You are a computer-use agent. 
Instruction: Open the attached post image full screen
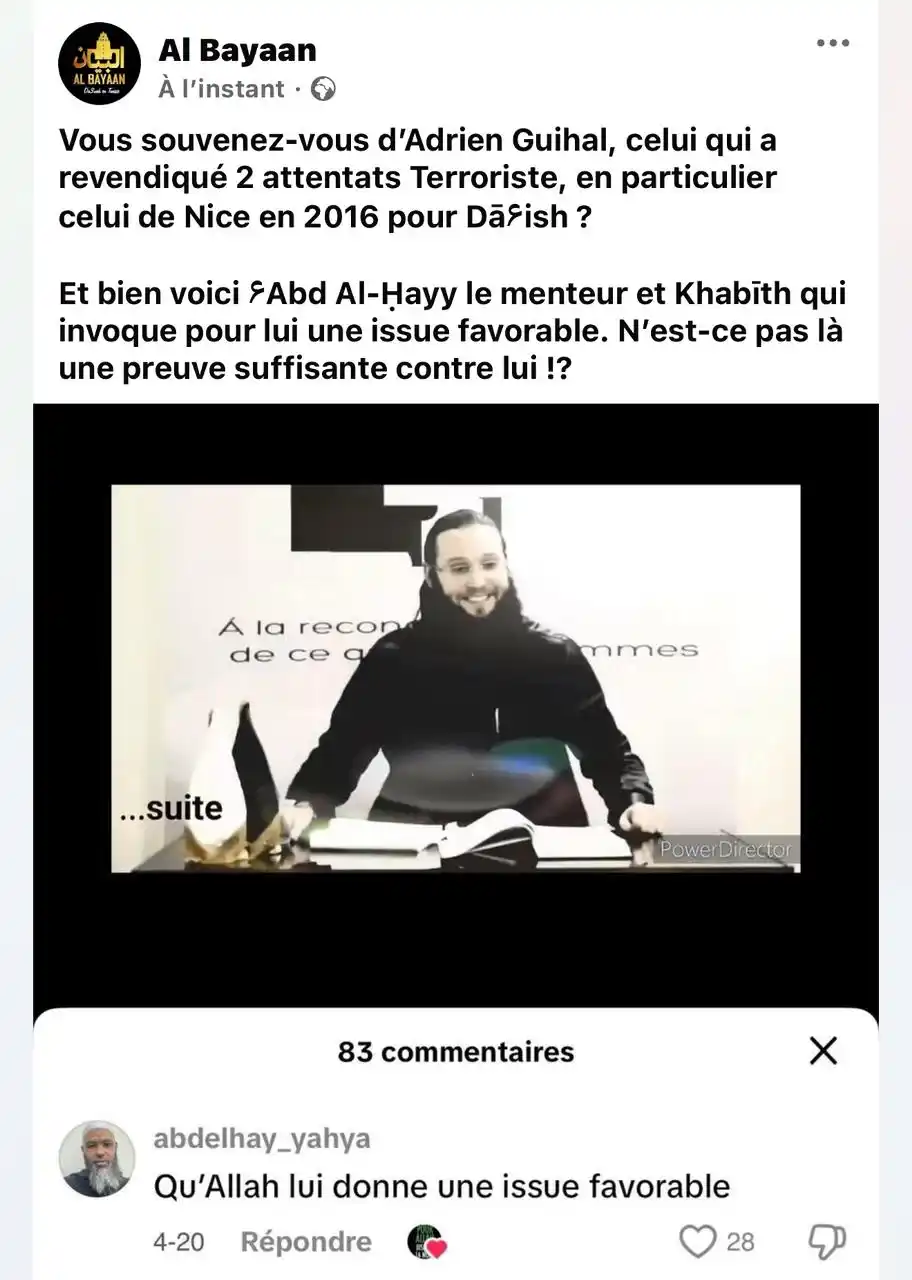point(455,678)
